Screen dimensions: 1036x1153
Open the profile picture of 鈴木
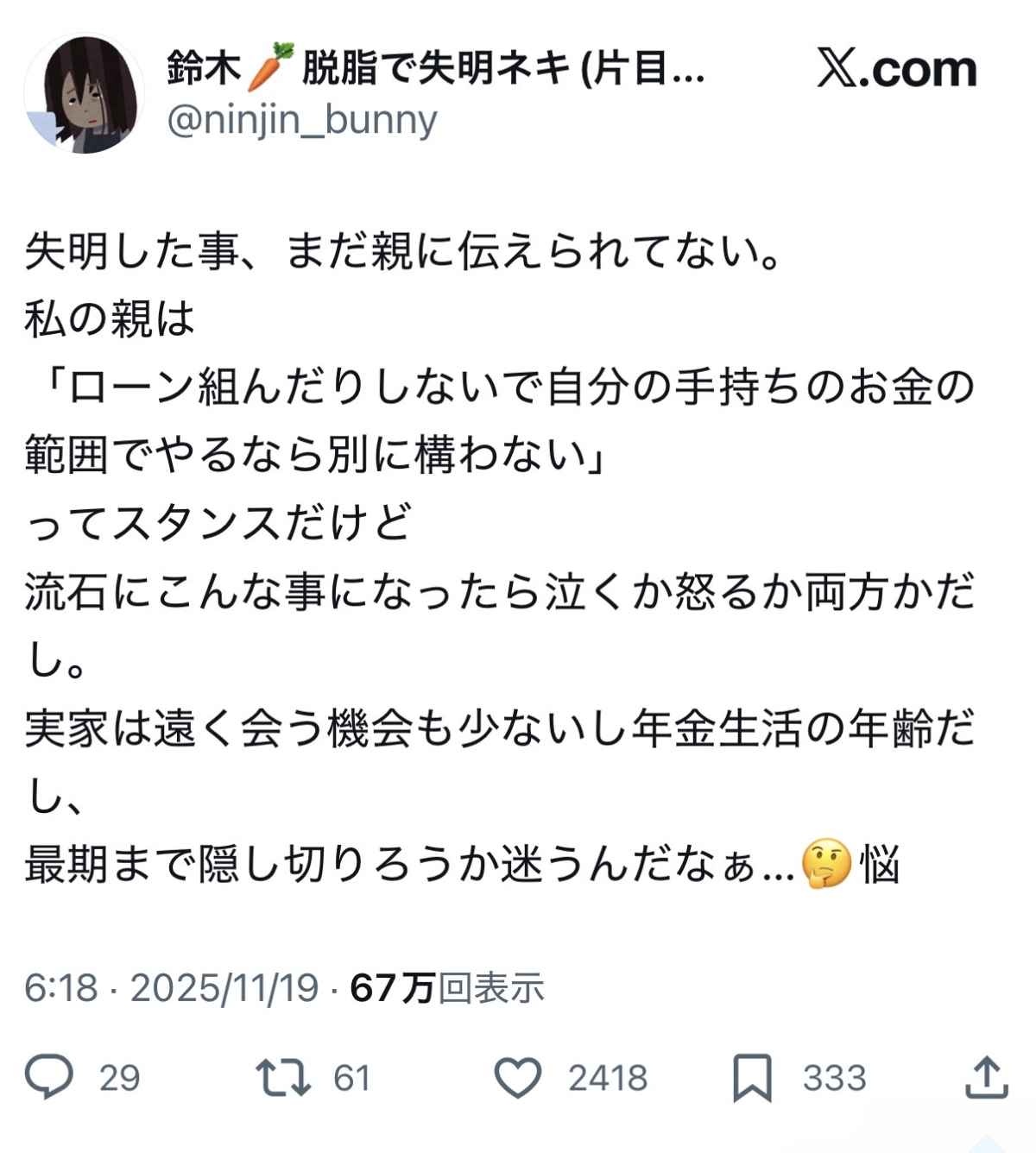[x=84, y=94]
